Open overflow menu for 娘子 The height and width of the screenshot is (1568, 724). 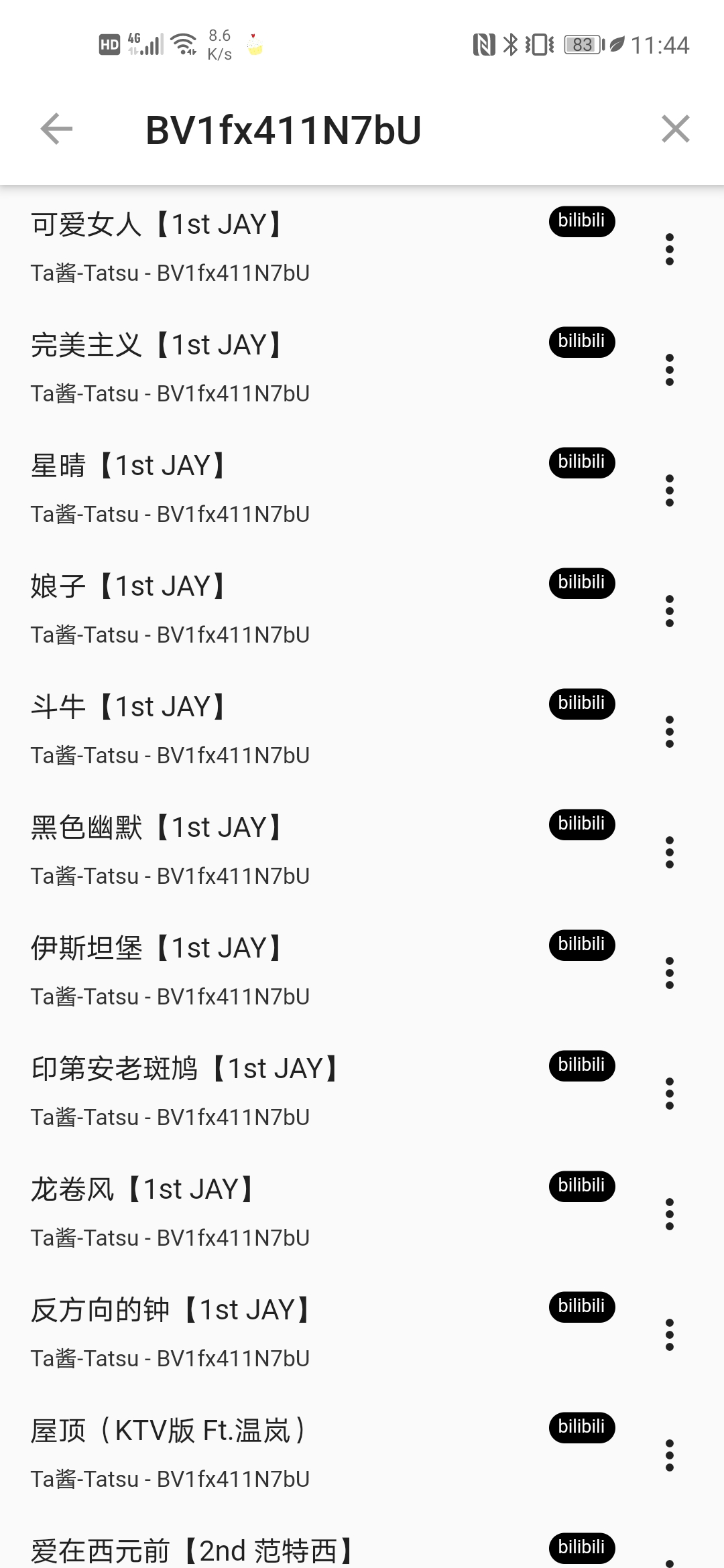[x=669, y=611]
